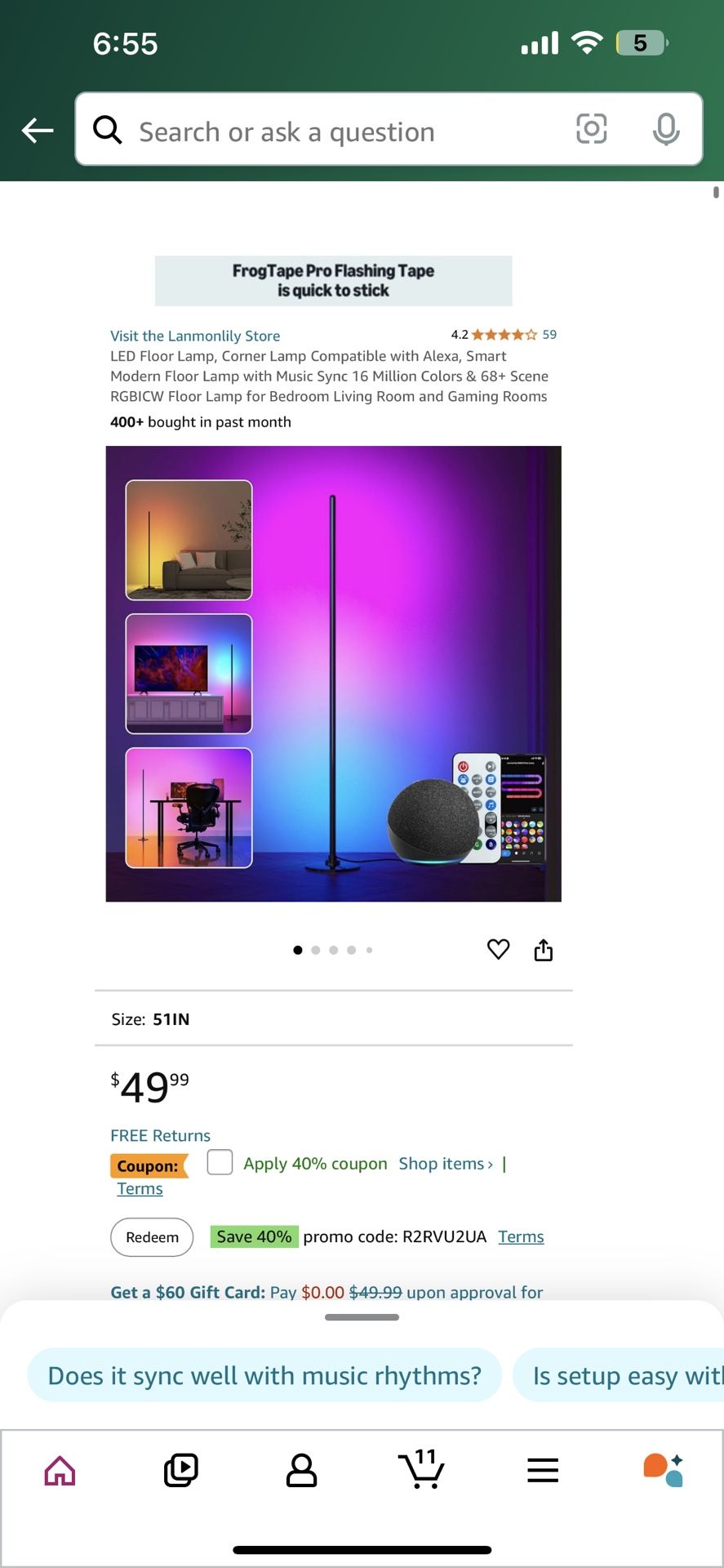This screenshot has height=1568, width=724.
Task: Switch to the Home tab
Action: pos(60,1471)
